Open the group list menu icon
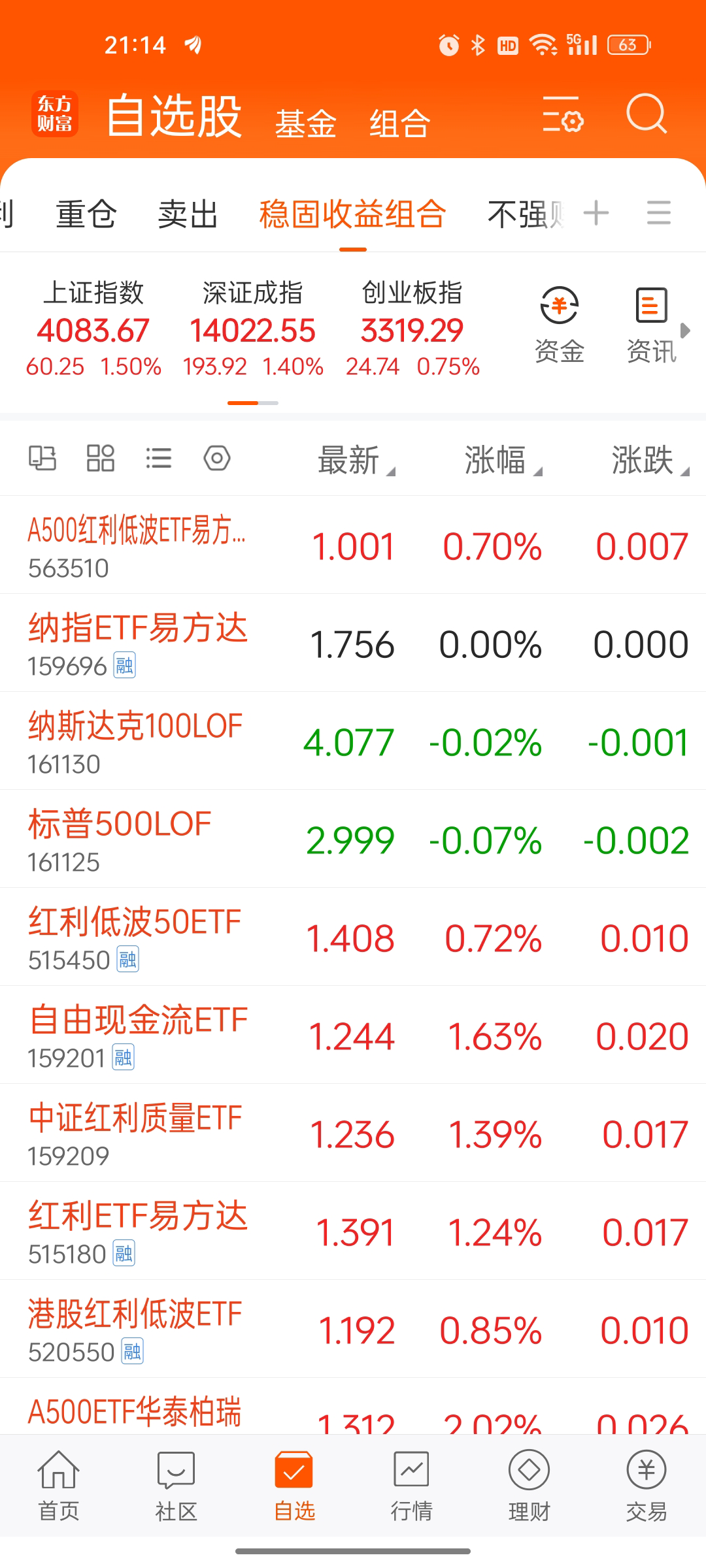706x1568 pixels. click(x=659, y=213)
